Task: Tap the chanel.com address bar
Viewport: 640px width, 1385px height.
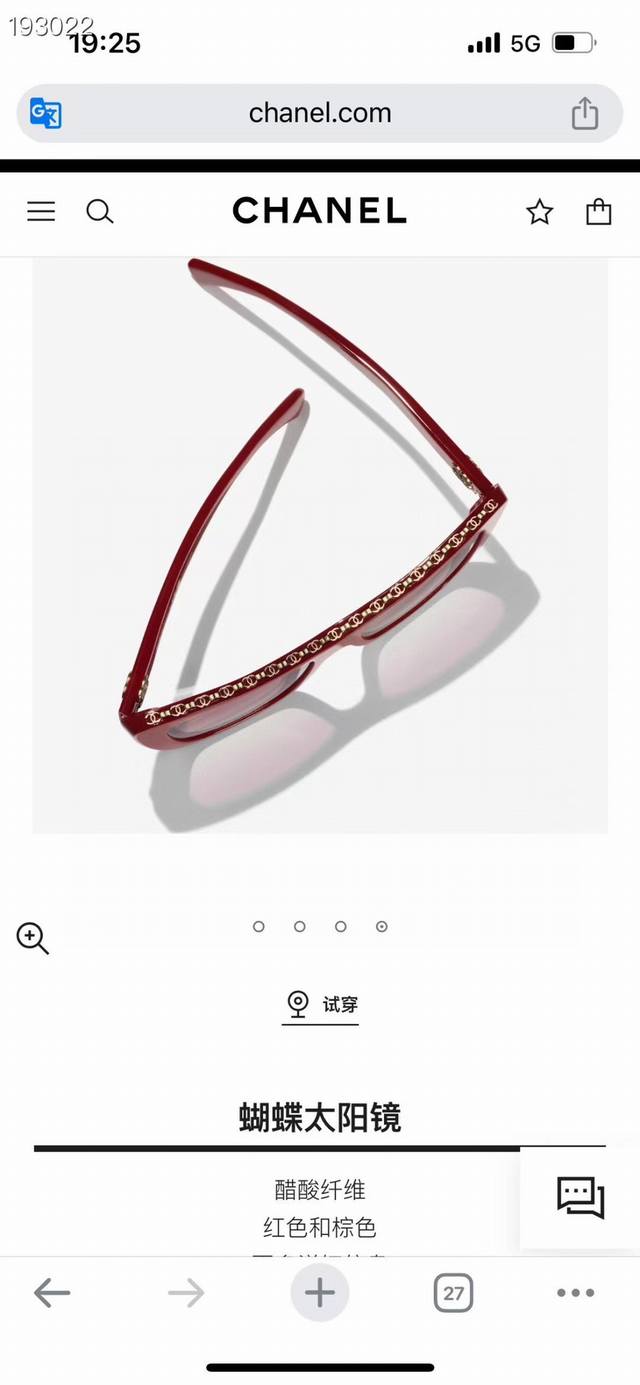Action: click(x=320, y=113)
